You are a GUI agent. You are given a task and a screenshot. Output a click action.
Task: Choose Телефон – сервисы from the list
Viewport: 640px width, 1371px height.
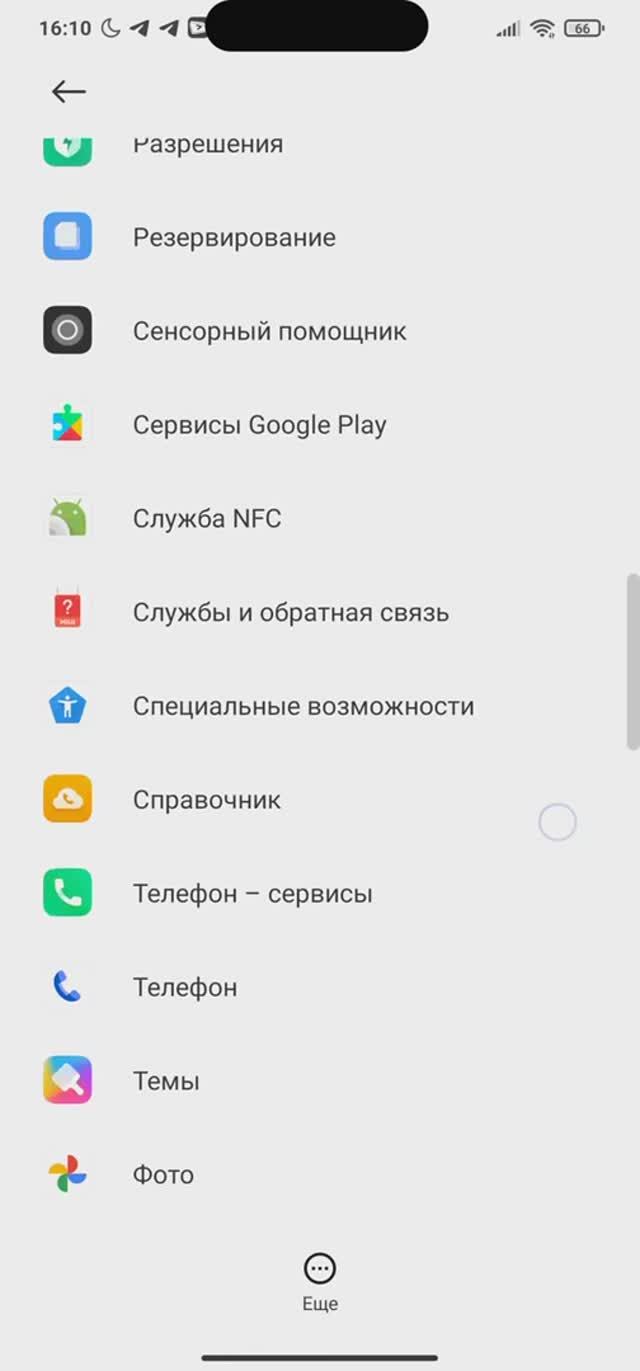(x=252, y=894)
